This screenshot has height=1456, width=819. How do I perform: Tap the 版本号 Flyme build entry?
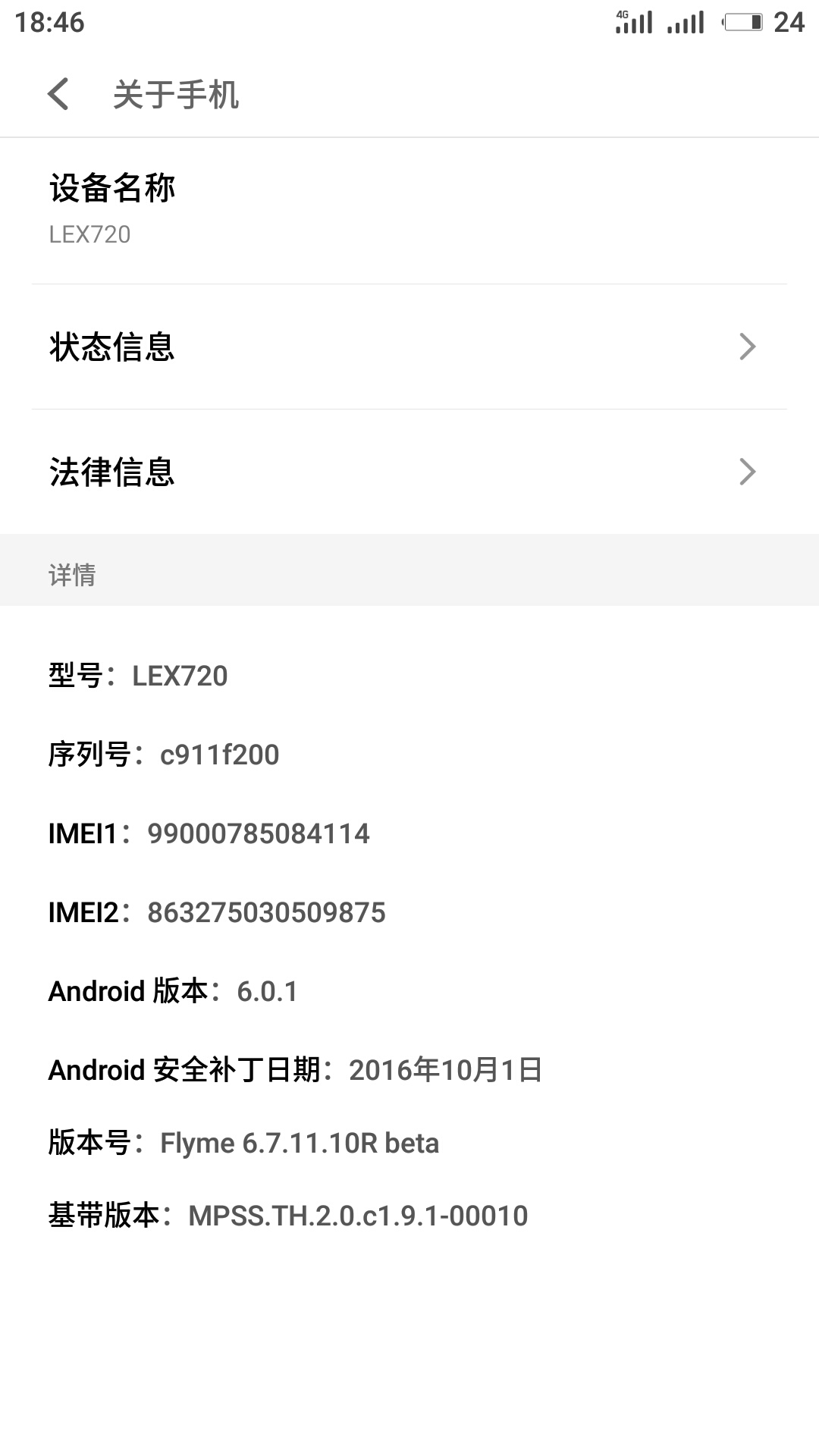pos(243,1143)
